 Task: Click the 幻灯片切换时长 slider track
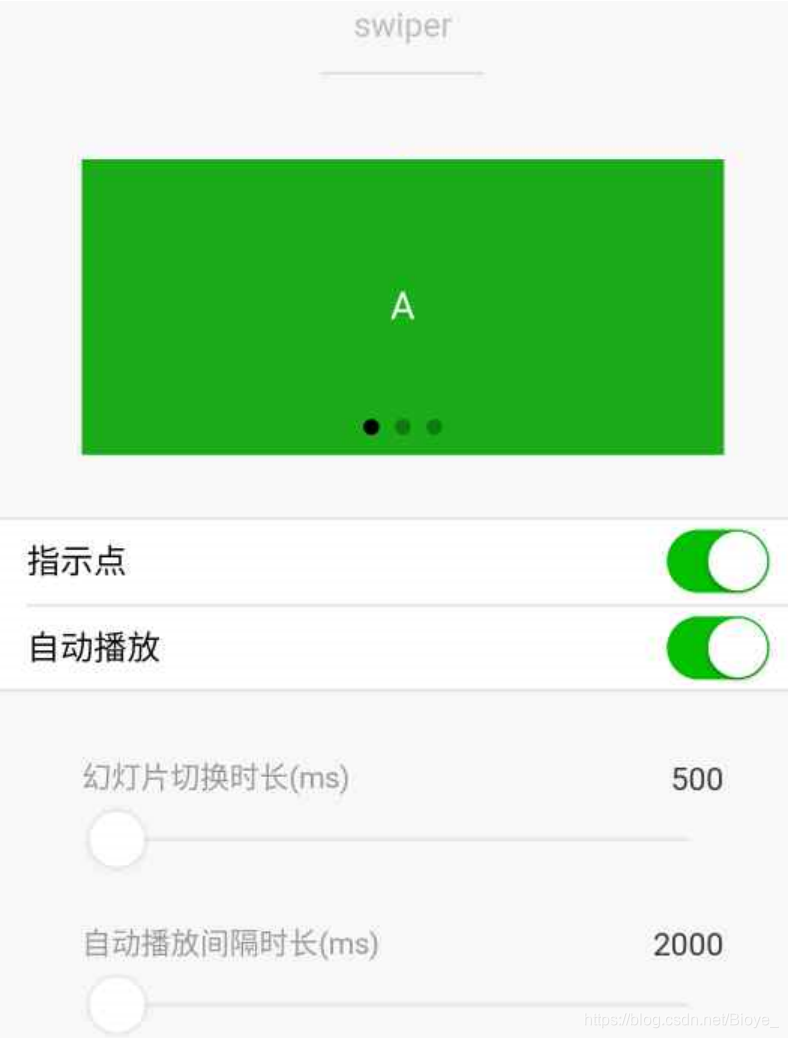[x=400, y=841]
